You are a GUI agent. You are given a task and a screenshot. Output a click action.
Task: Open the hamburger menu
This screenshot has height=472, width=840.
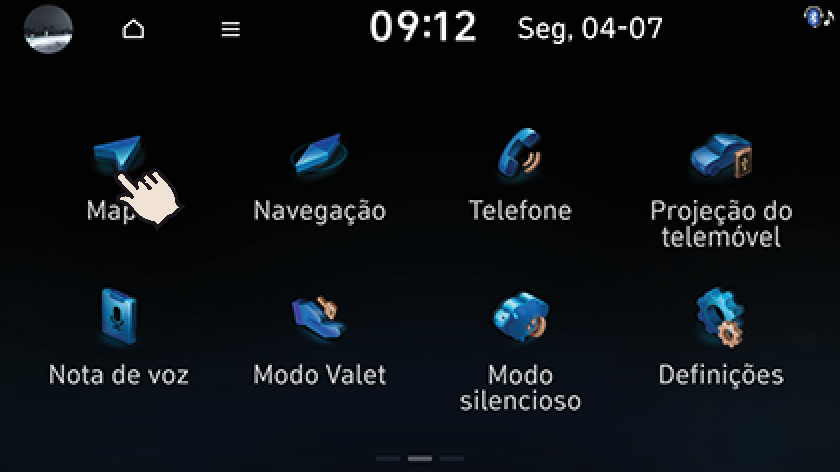click(x=231, y=29)
